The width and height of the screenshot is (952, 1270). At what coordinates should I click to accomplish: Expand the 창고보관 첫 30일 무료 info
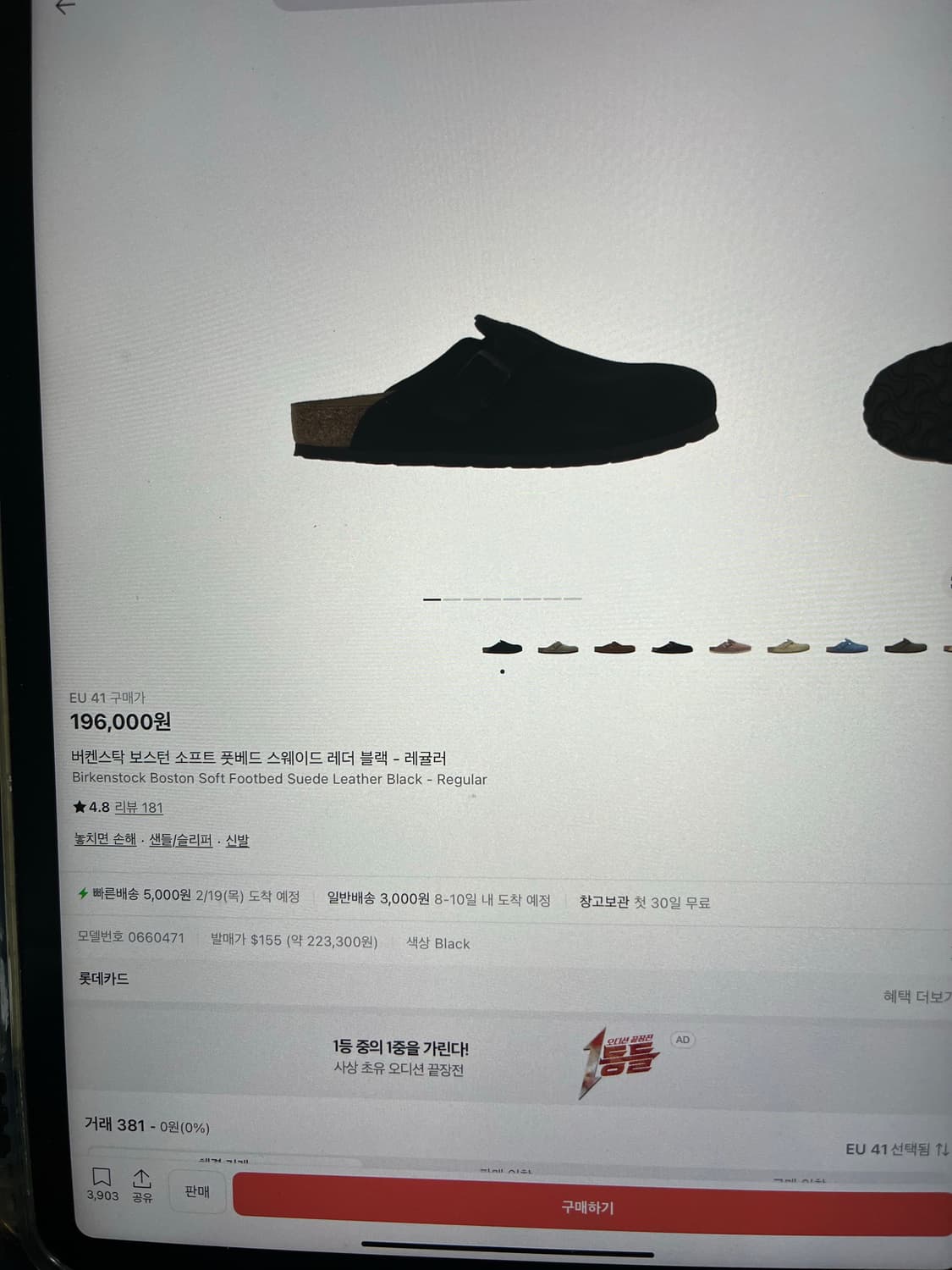click(645, 903)
